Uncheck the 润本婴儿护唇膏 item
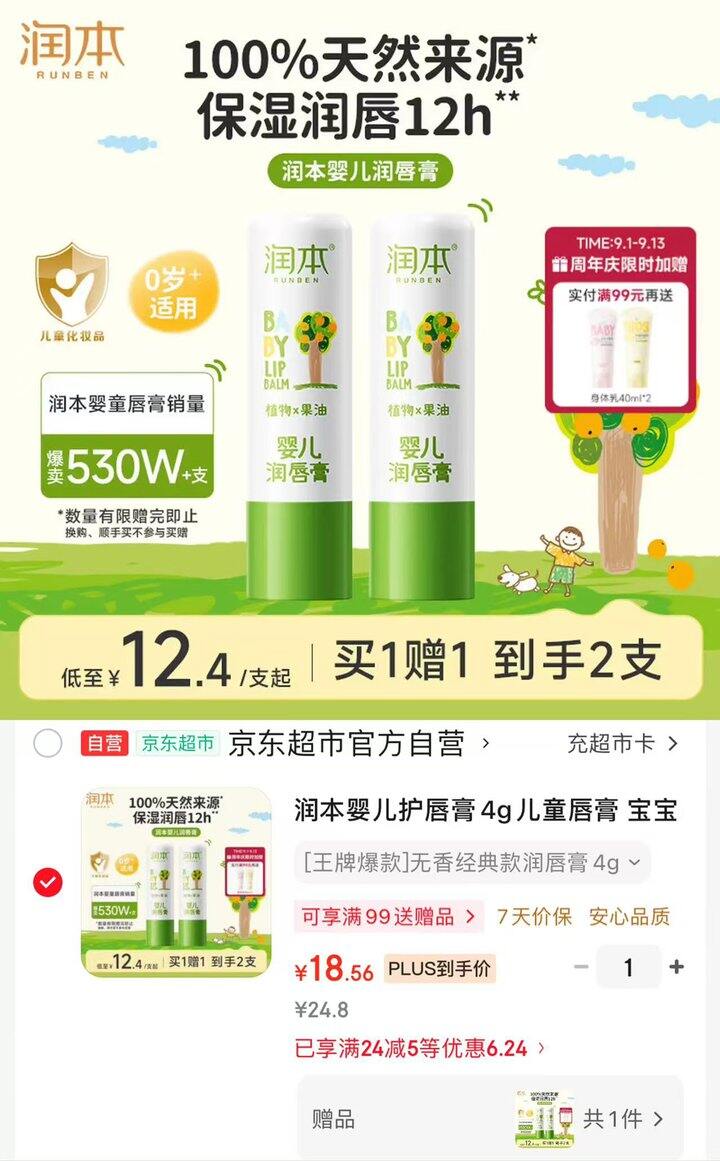 tap(48, 882)
